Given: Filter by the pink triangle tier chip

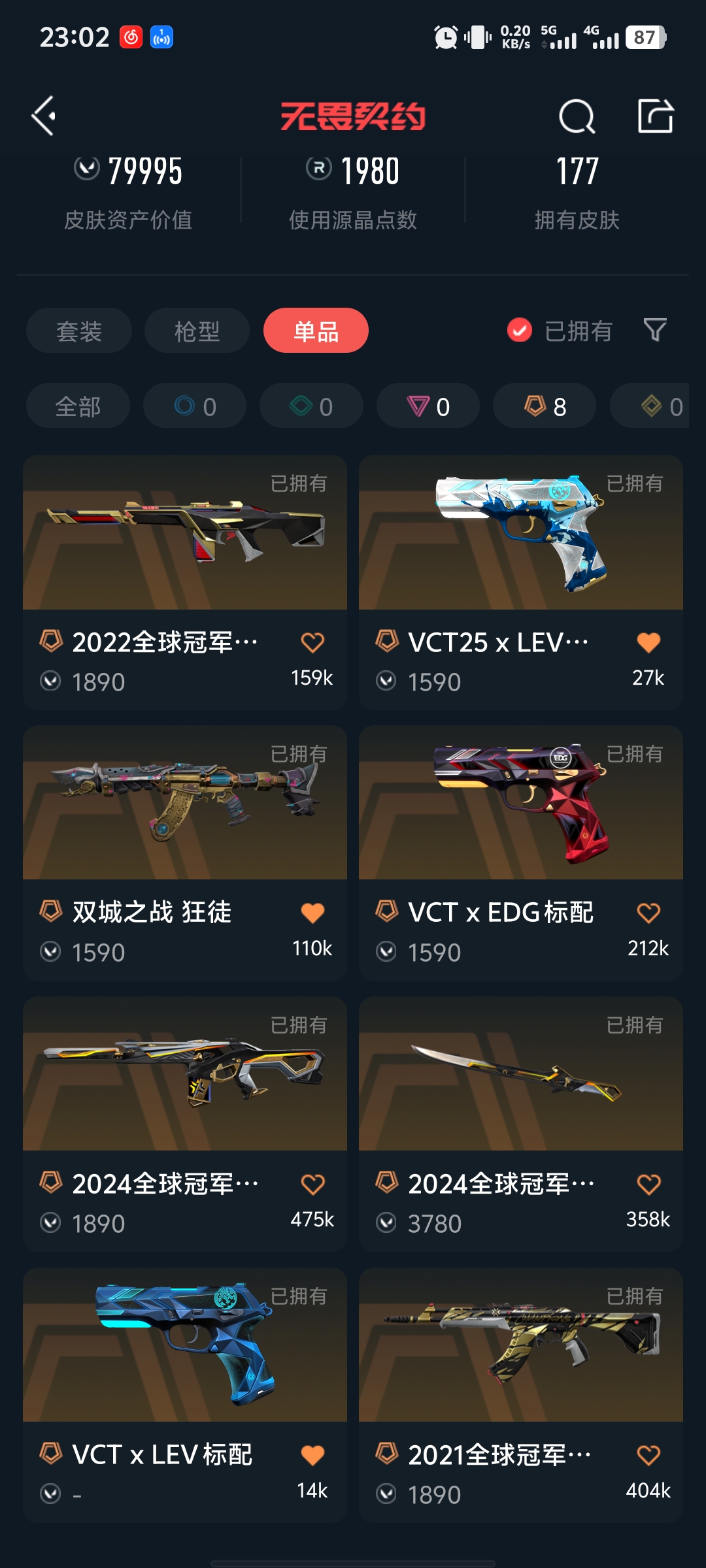Looking at the screenshot, I should [428, 406].
